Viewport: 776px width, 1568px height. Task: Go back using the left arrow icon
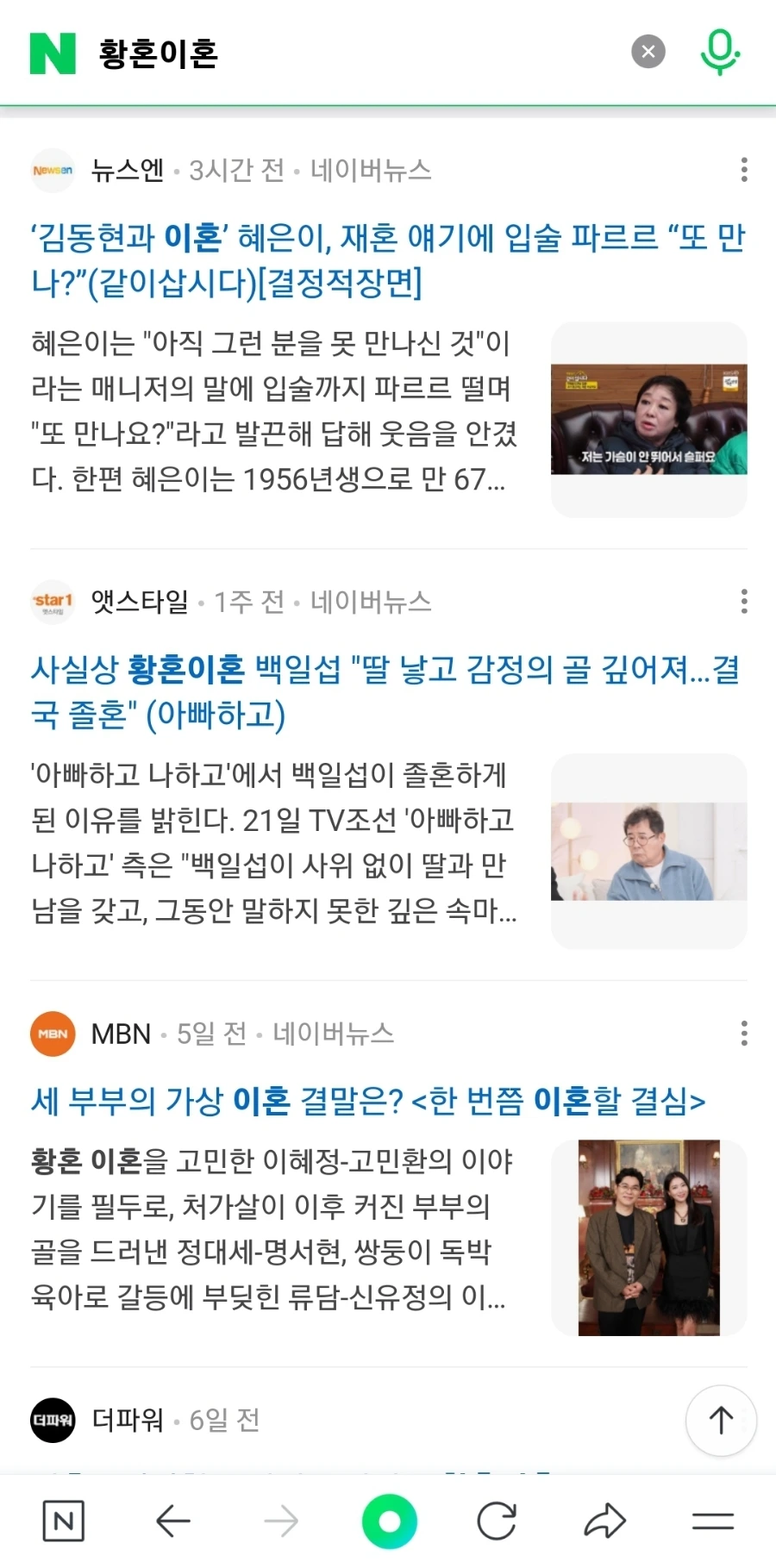[x=172, y=1521]
